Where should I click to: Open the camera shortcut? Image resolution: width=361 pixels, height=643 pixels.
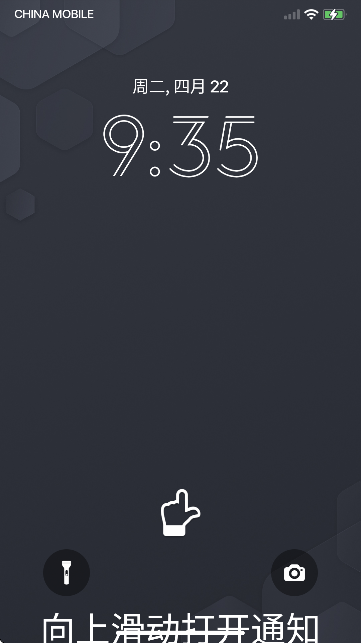[x=295, y=572]
